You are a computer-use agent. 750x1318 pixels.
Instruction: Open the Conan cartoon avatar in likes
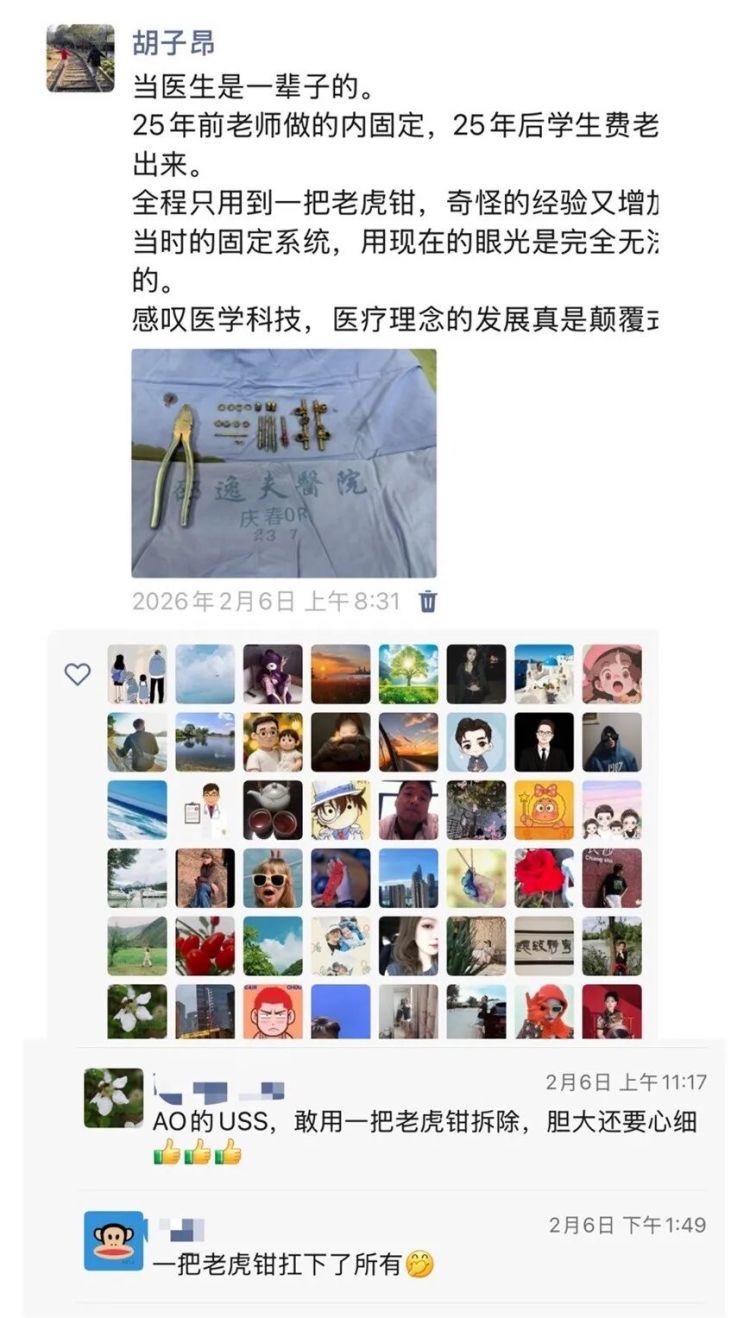[x=340, y=809]
